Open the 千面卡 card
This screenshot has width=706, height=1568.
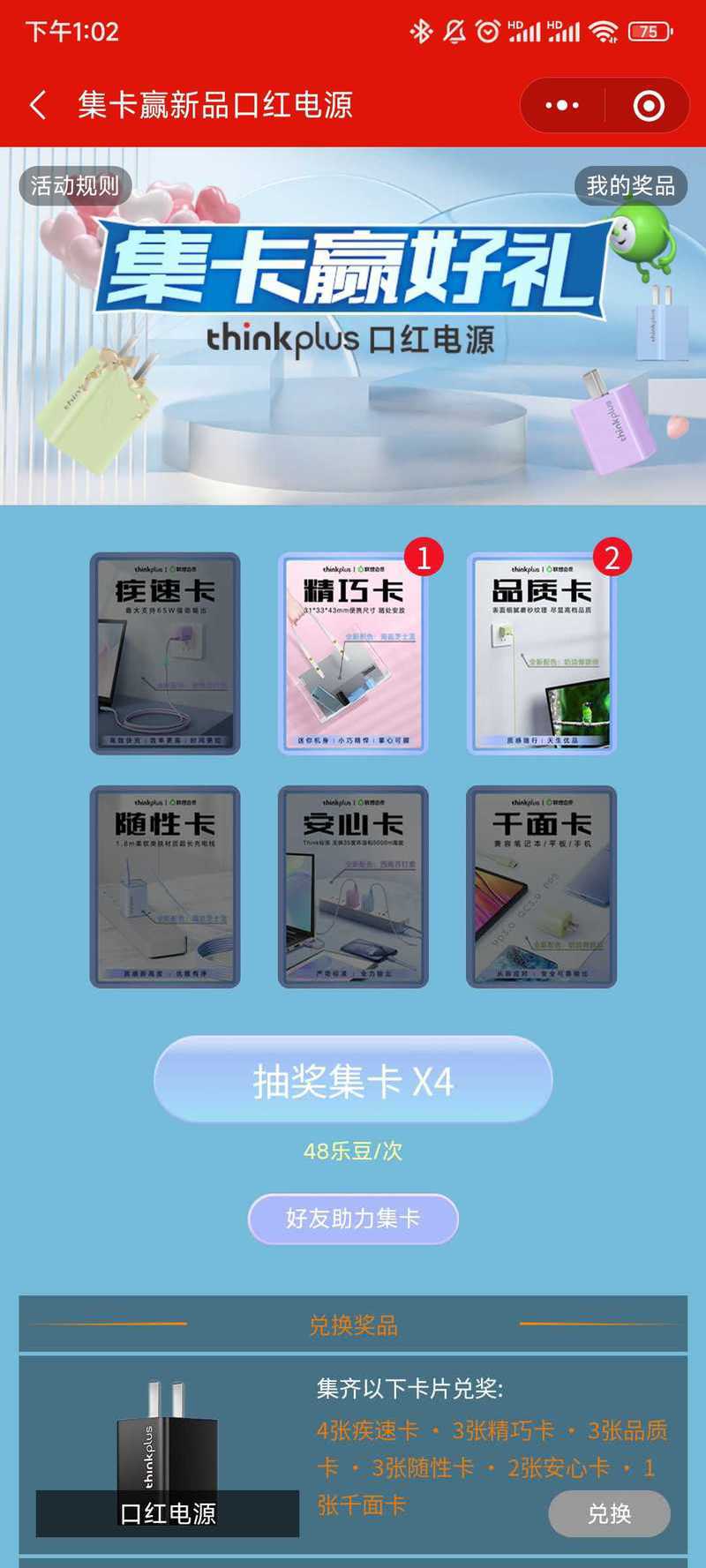click(541, 887)
